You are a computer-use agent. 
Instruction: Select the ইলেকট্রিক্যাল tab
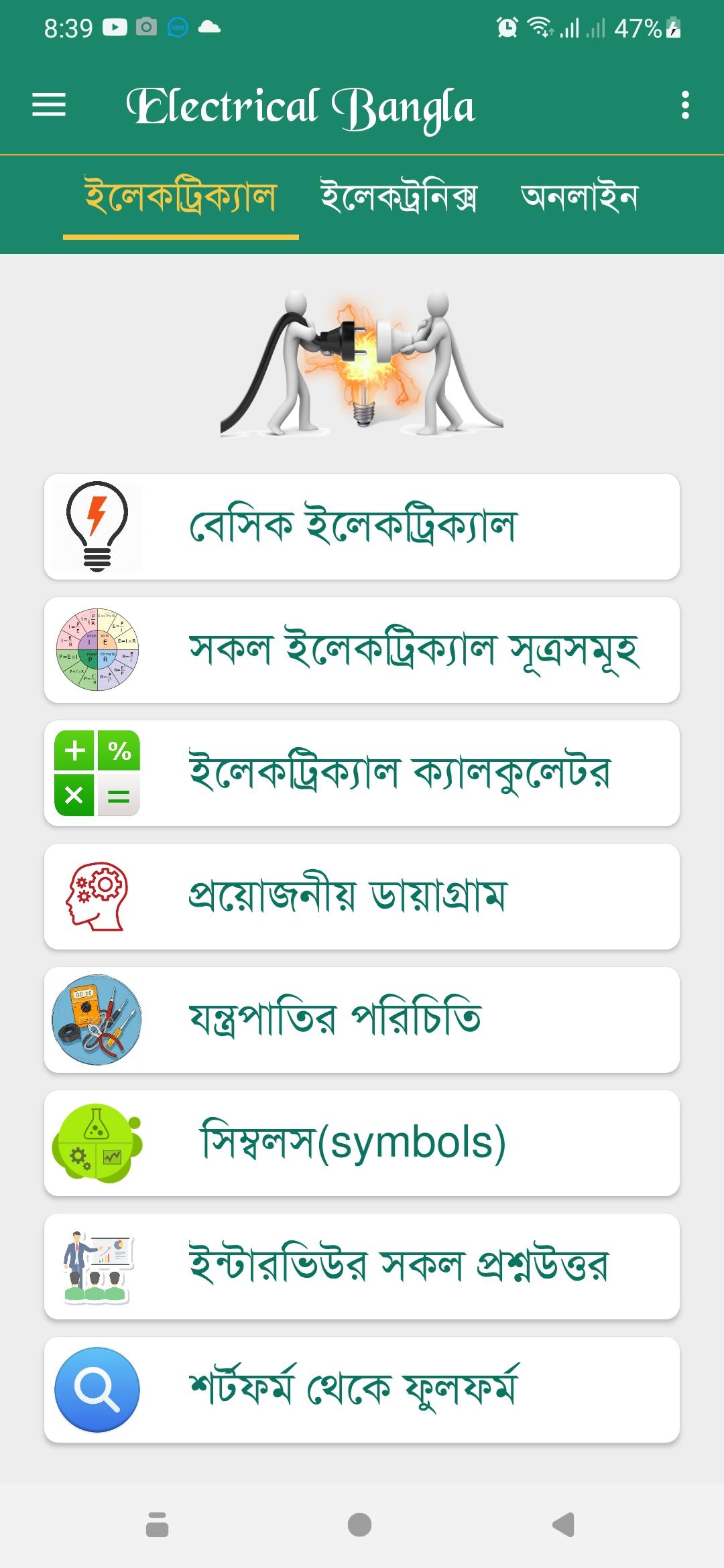[x=180, y=196]
